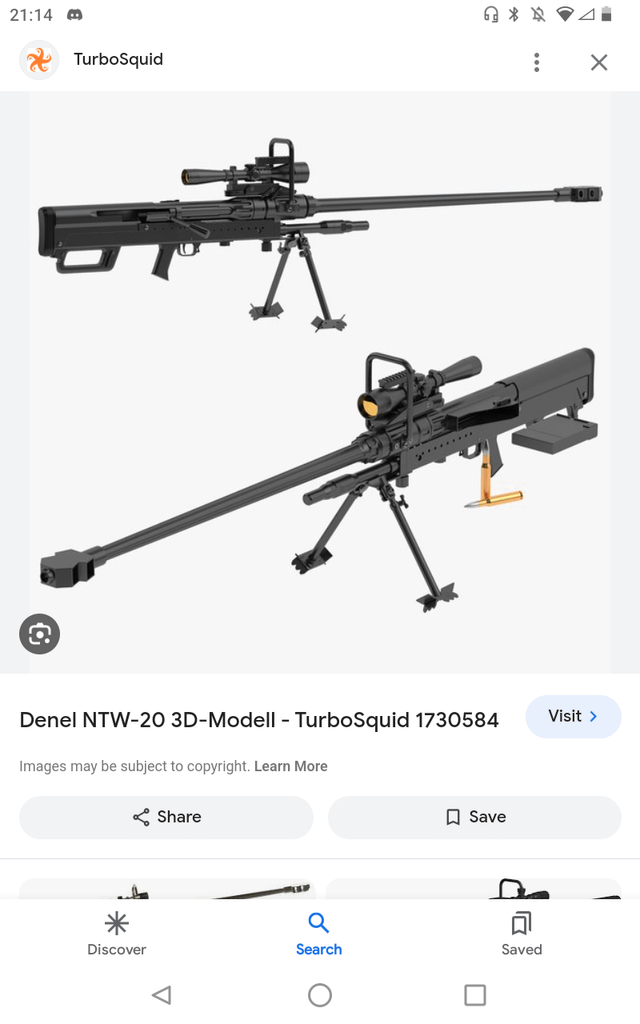Close the image viewer

pos(599,63)
